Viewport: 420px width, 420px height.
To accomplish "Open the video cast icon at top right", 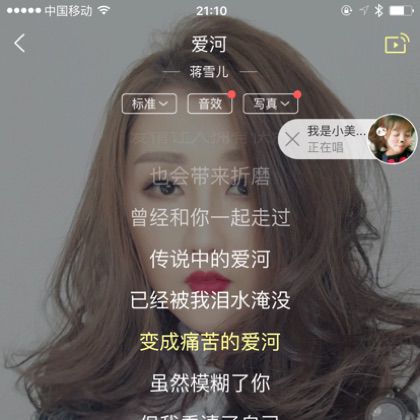I will point(396,43).
